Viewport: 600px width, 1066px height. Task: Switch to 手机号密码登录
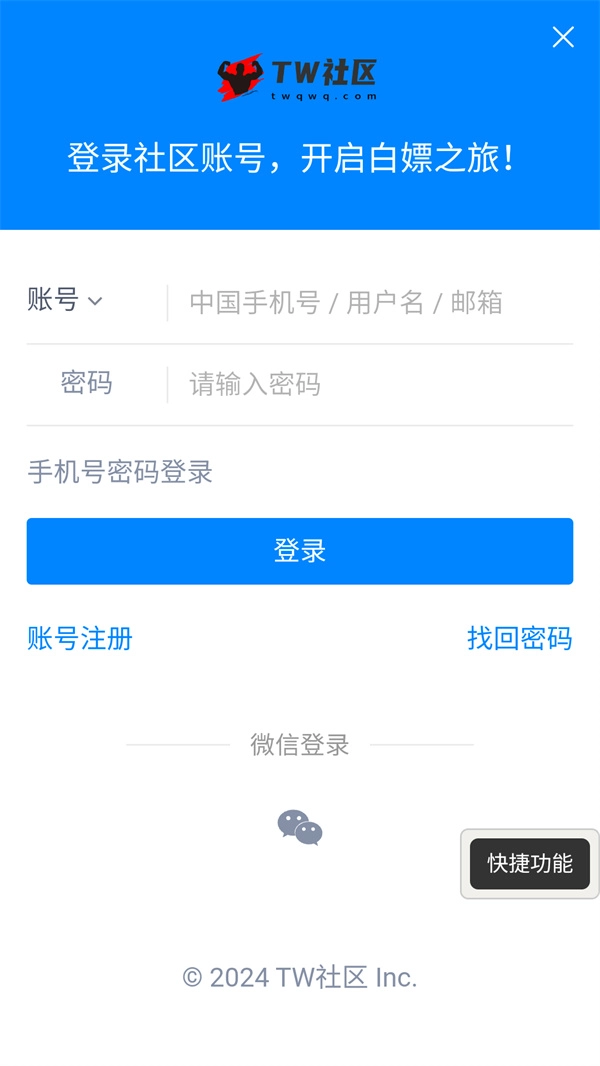coord(120,472)
